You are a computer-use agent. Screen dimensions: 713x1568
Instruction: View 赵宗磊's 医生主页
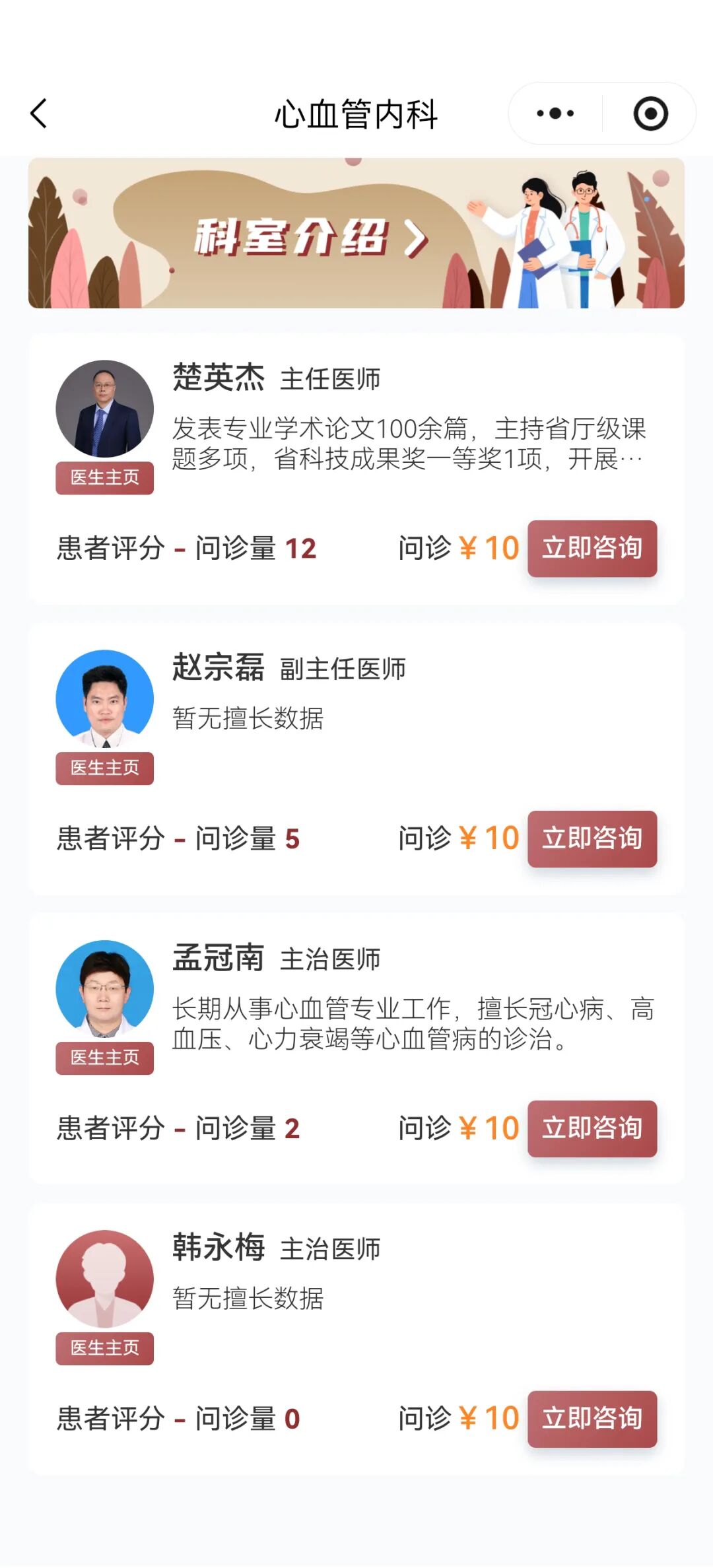pyautogui.click(x=104, y=768)
